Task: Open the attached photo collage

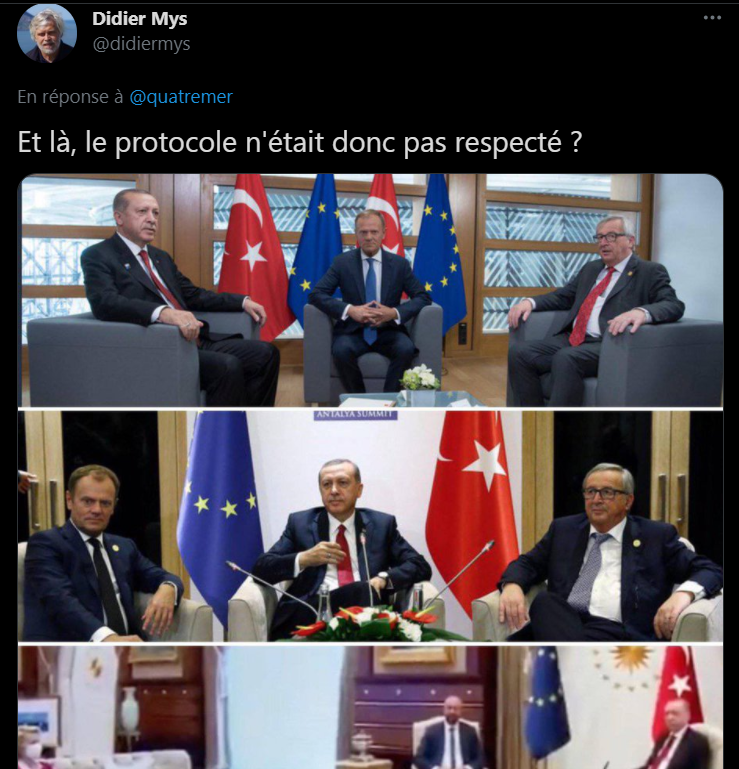Action: click(370, 470)
